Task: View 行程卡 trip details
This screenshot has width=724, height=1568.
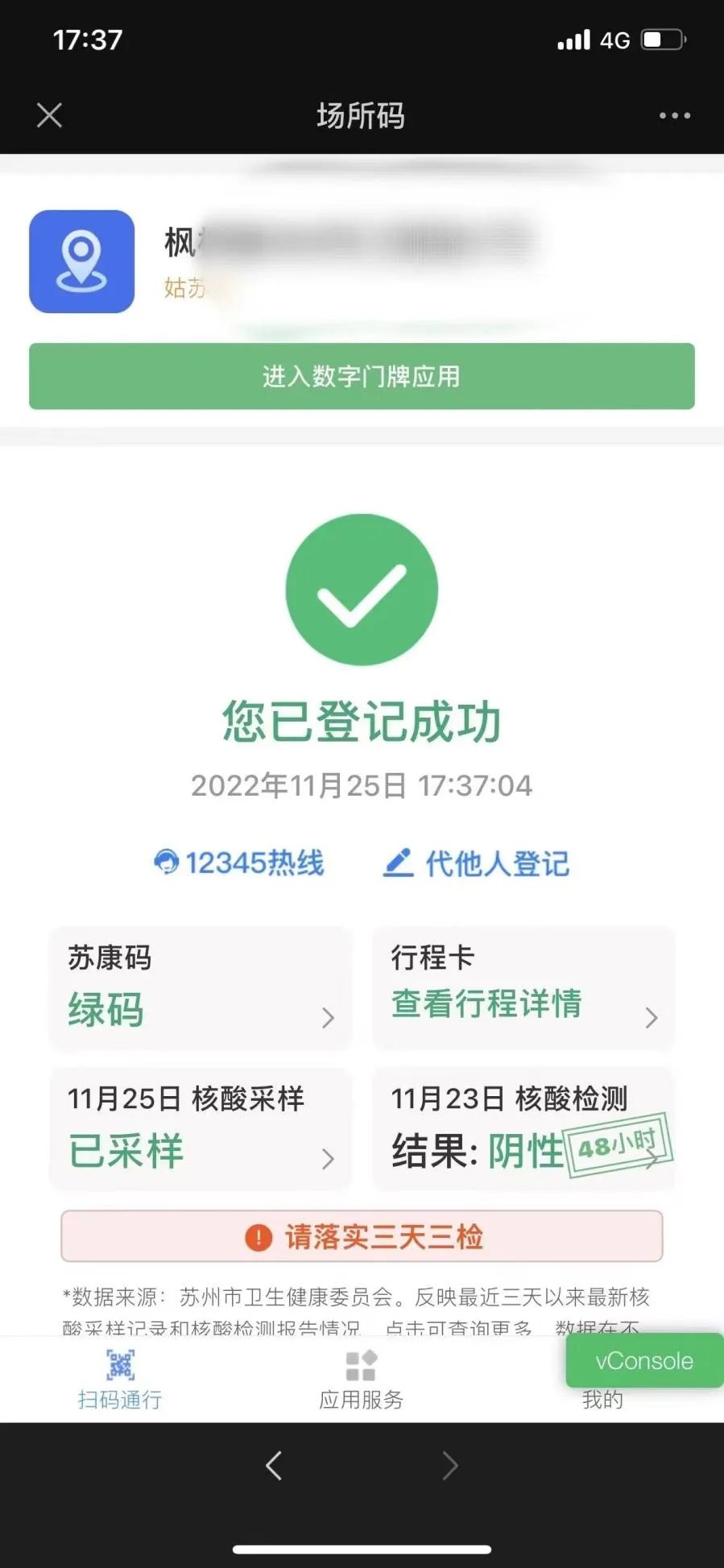Action: [x=523, y=988]
